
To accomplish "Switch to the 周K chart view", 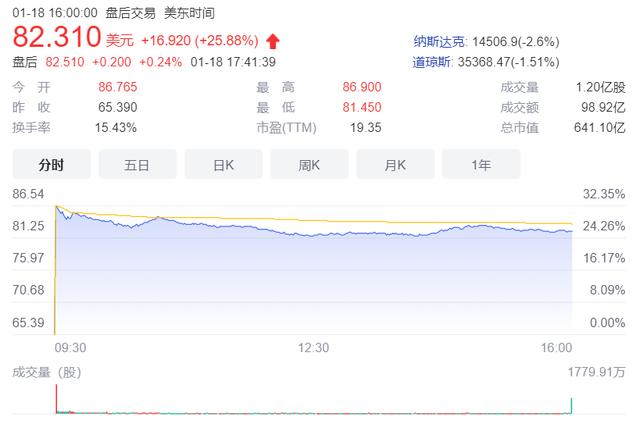I will pos(310,163).
